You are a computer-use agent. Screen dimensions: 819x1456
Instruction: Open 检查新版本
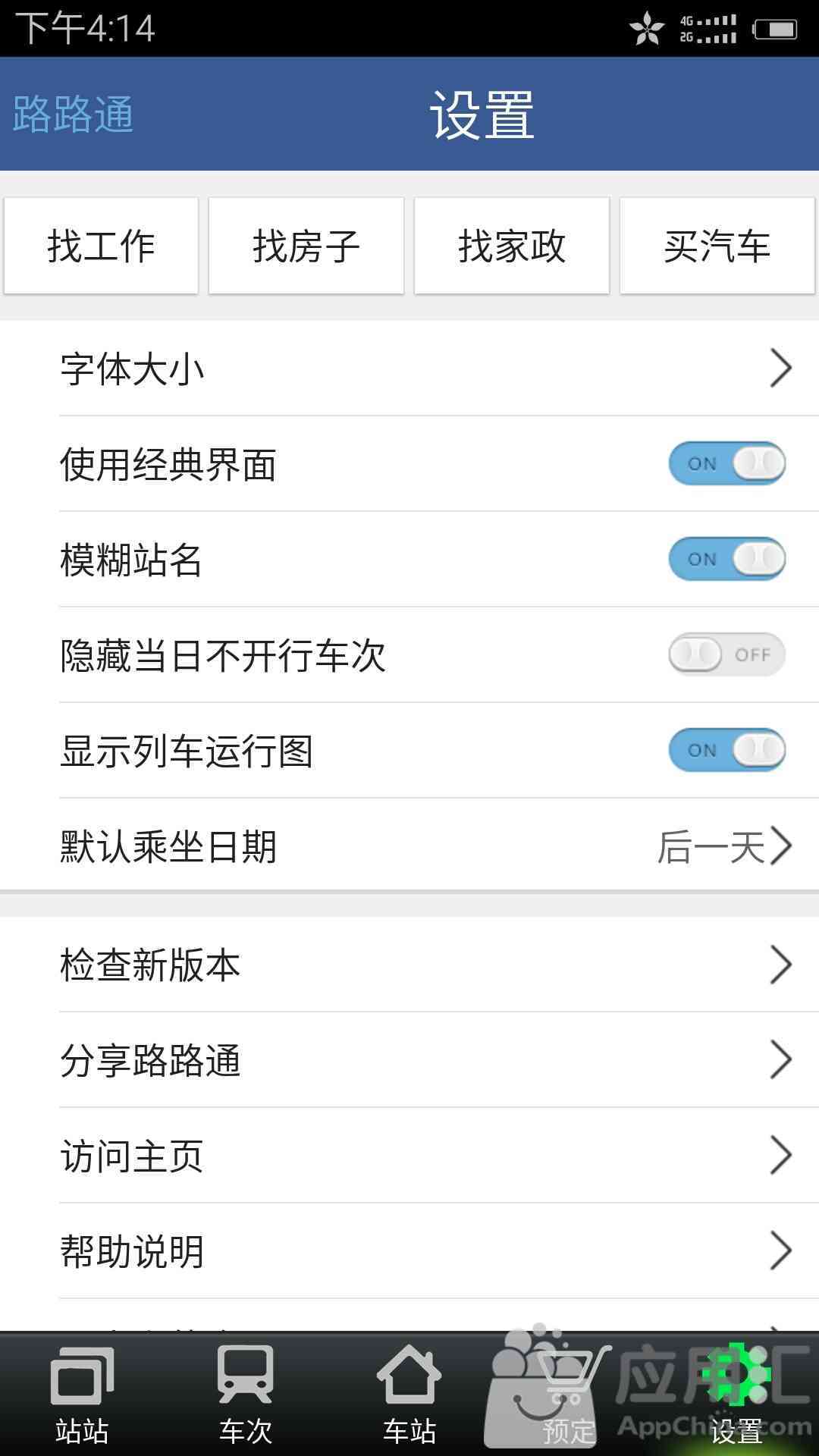coord(409,965)
